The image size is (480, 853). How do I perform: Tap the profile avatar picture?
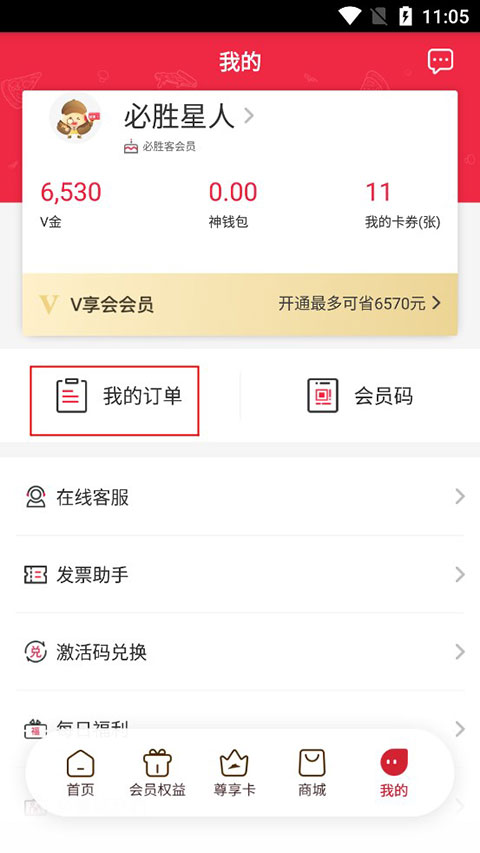tap(76, 118)
